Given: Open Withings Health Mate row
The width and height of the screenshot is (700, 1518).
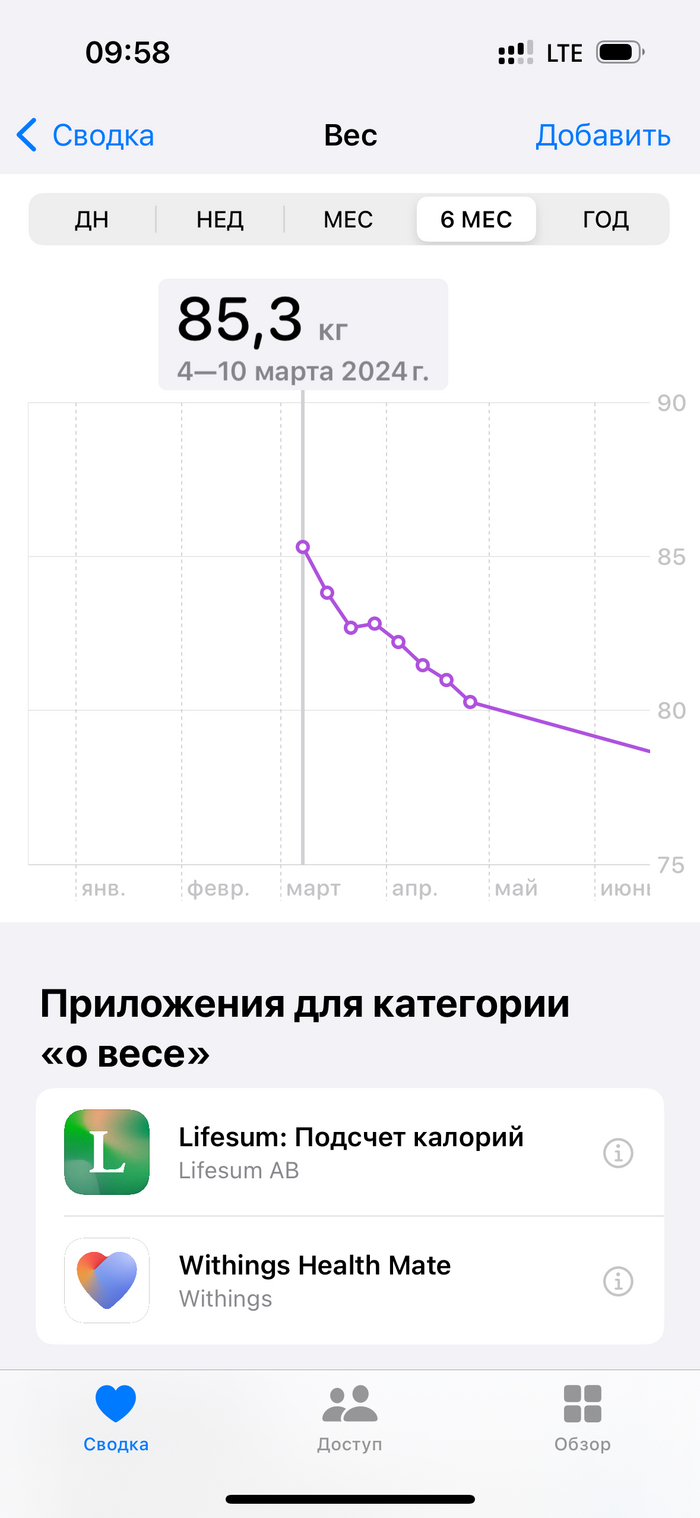Looking at the screenshot, I should pyautogui.click(x=350, y=1280).
